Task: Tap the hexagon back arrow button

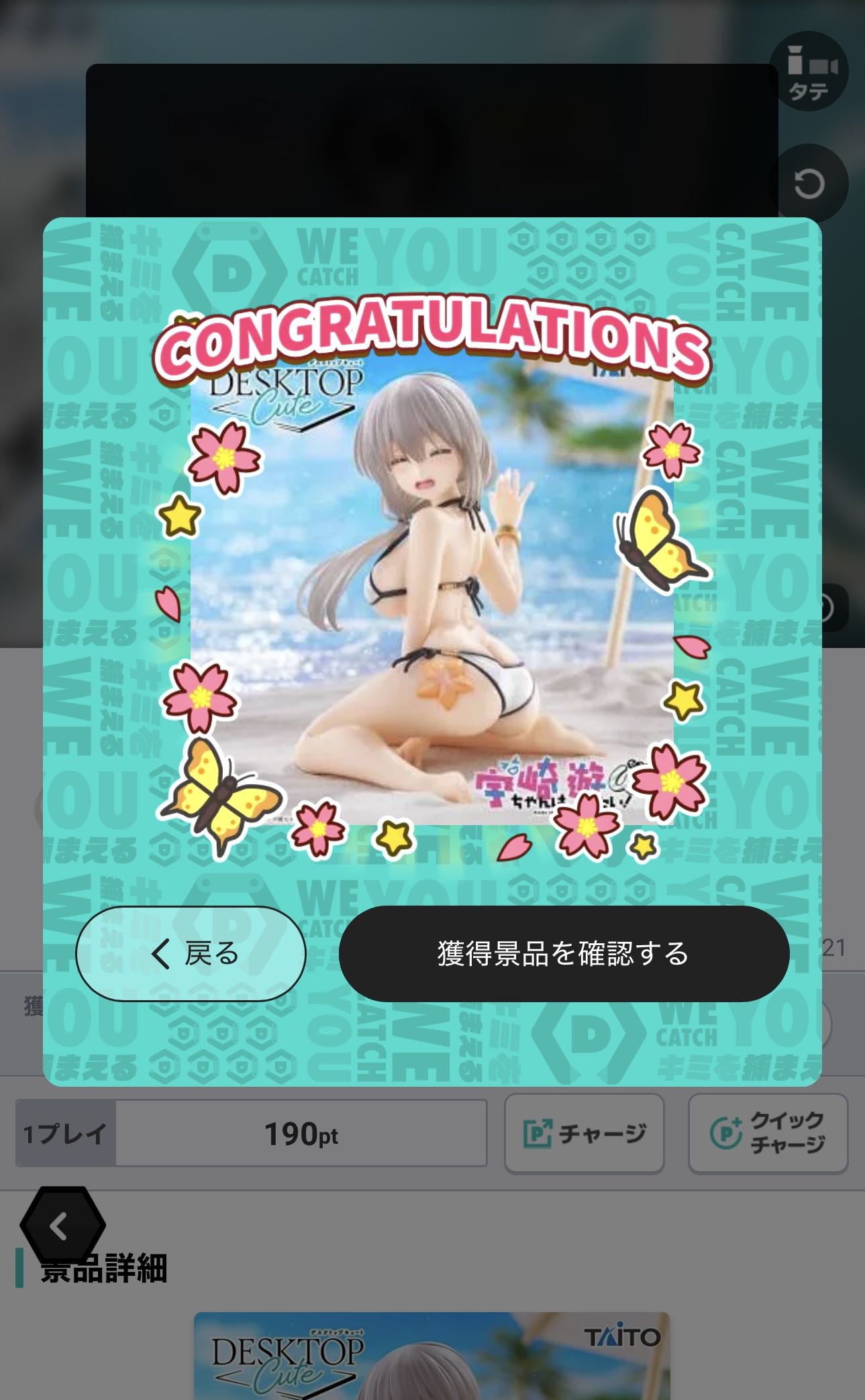Action: [x=62, y=1226]
